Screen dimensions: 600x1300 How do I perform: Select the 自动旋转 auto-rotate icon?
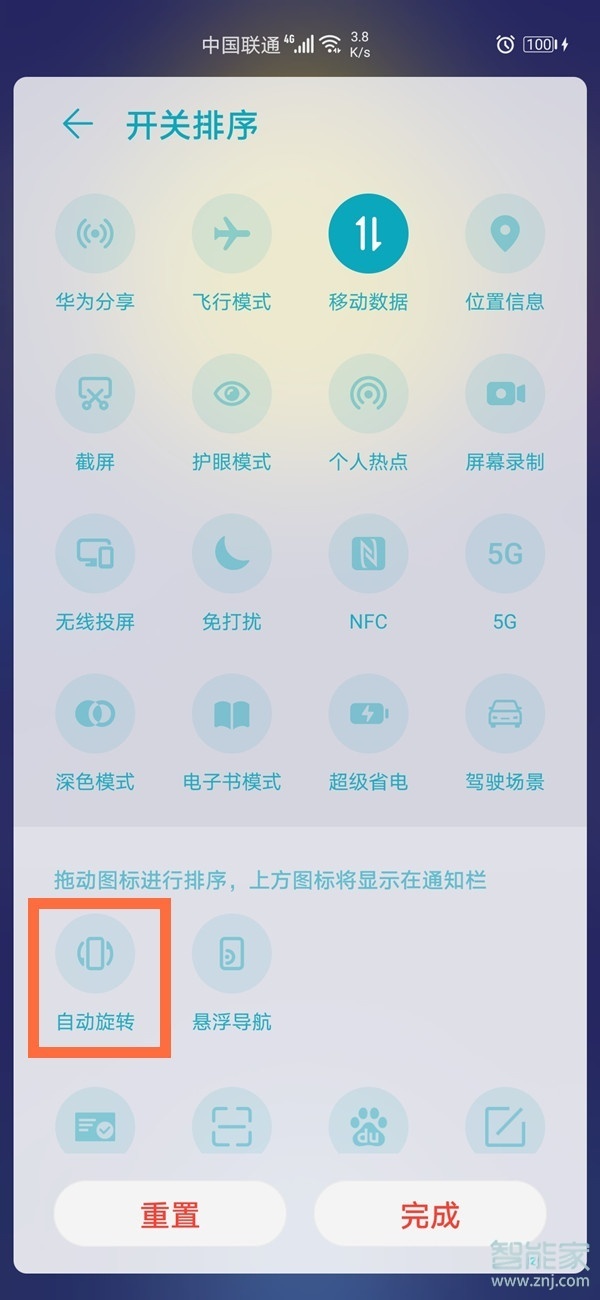point(95,954)
